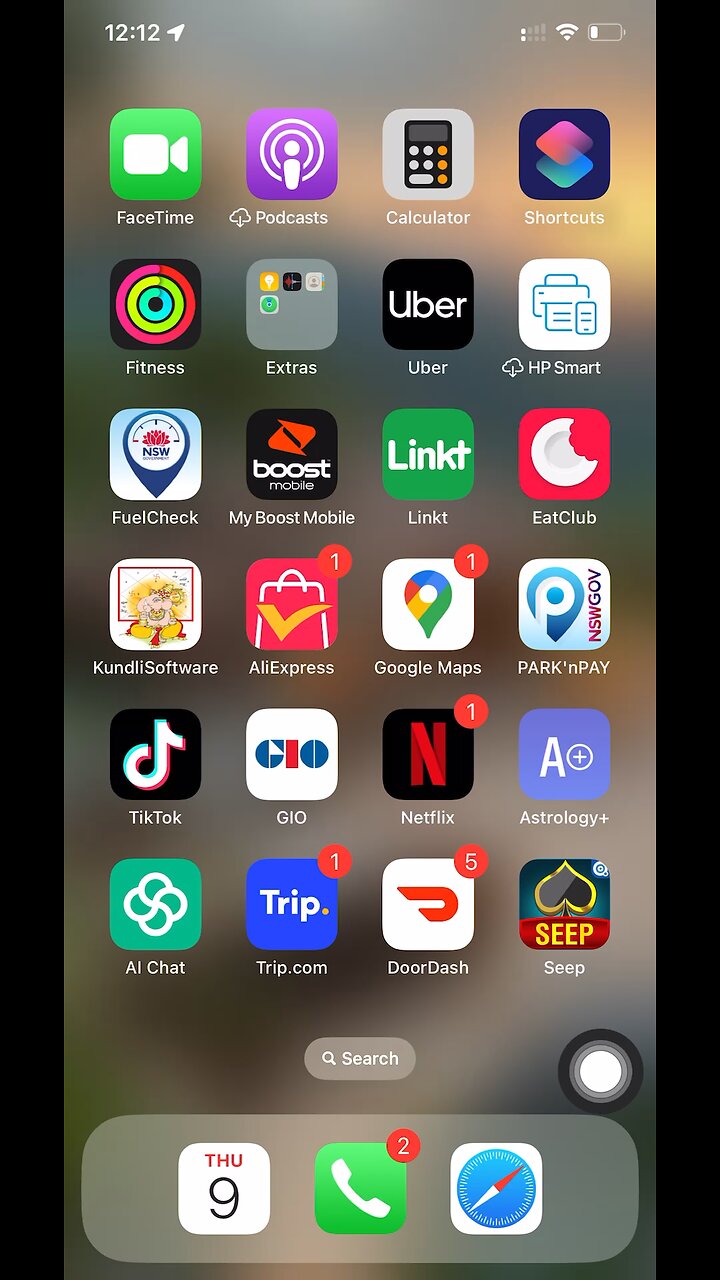Open the FuelCheck app
Image resolution: width=720 pixels, height=1280 pixels.
[x=155, y=455]
